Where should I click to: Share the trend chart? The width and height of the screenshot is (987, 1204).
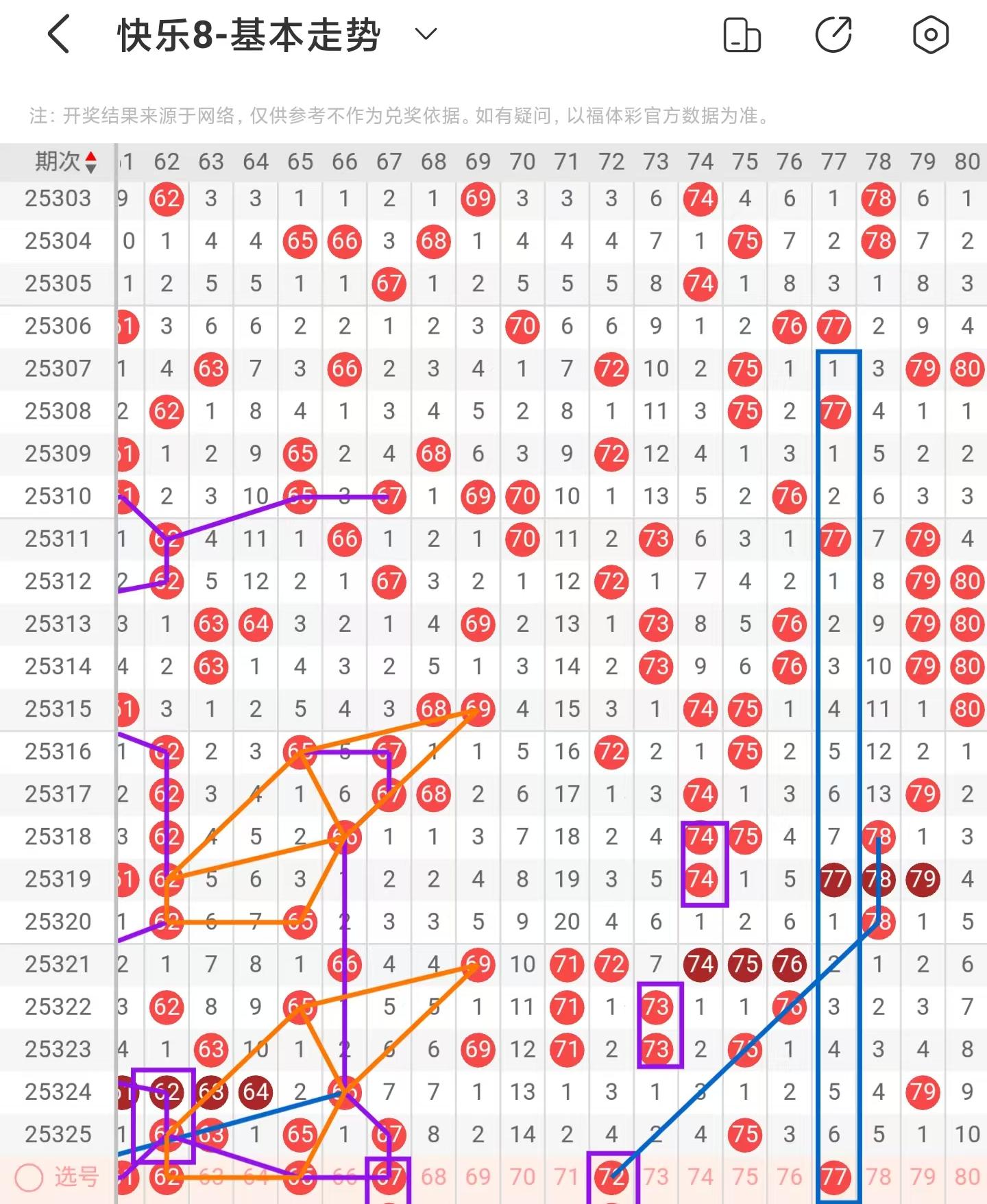click(x=833, y=34)
